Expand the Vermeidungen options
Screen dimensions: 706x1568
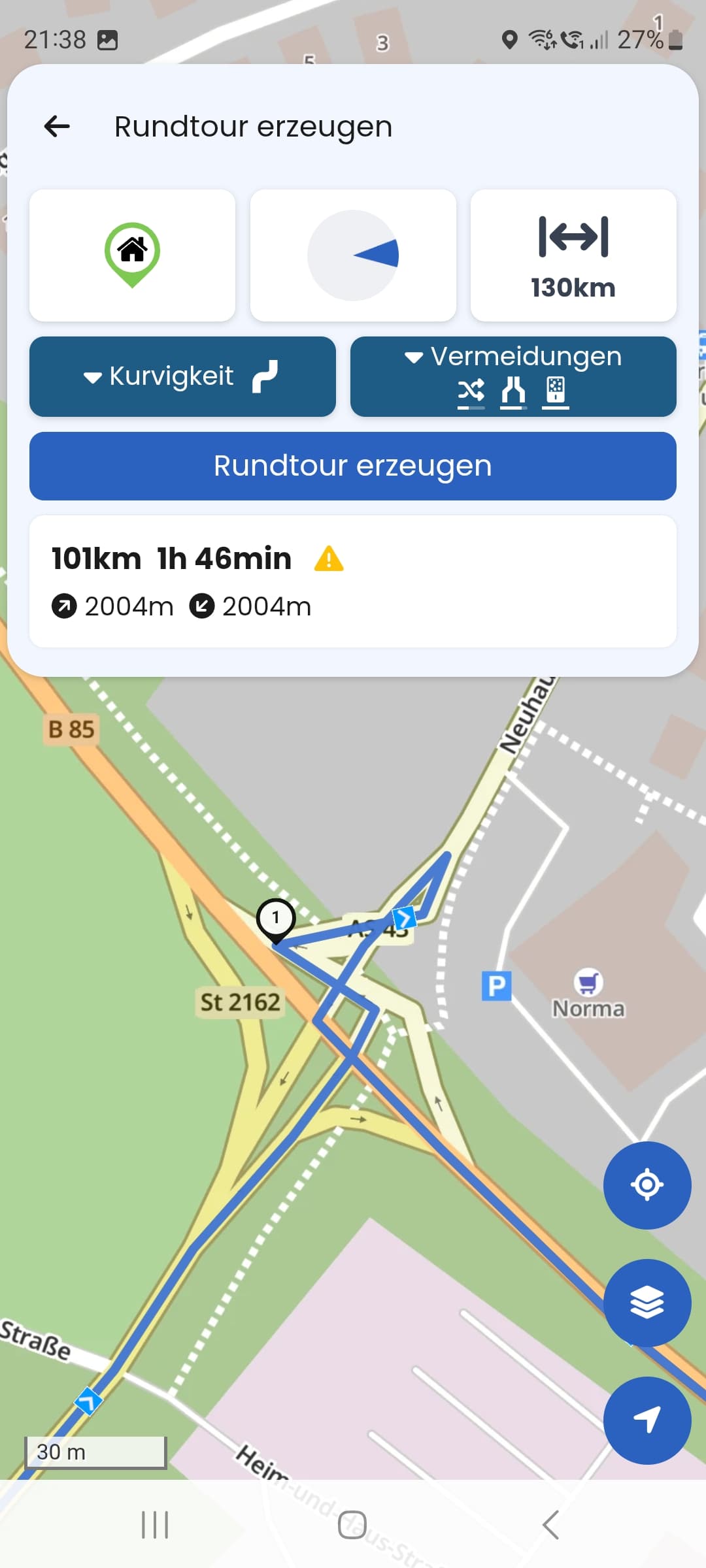(x=513, y=376)
